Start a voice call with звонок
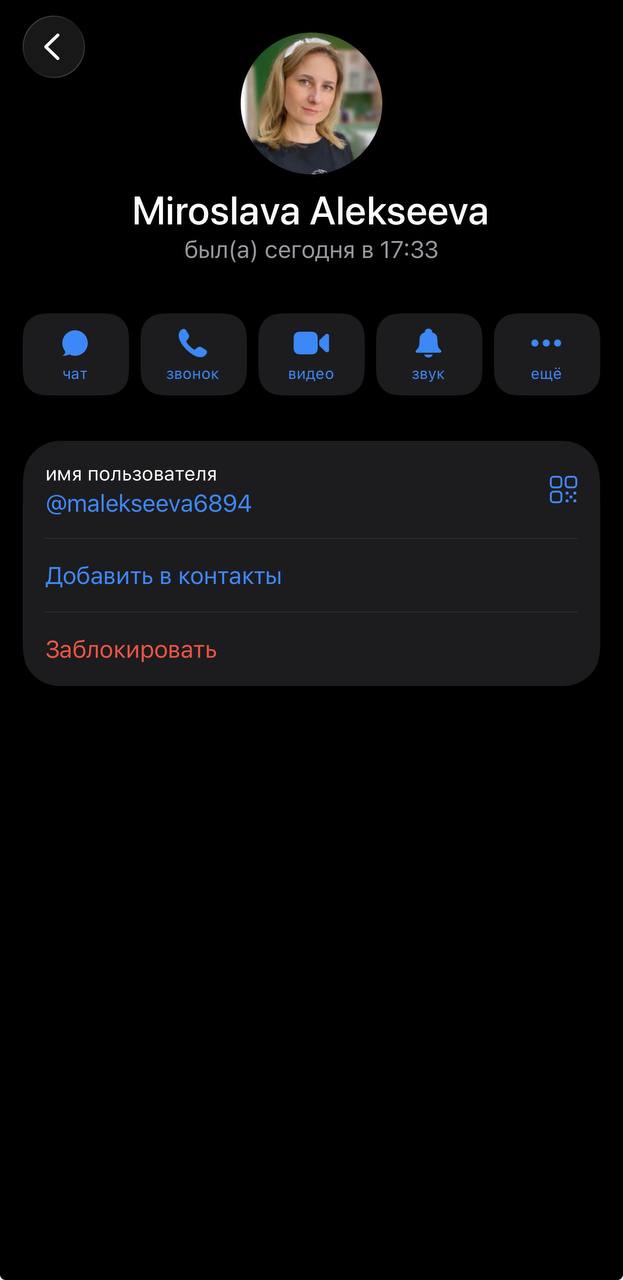623x1280 pixels. pyautogui.click(x=193, y=354)
